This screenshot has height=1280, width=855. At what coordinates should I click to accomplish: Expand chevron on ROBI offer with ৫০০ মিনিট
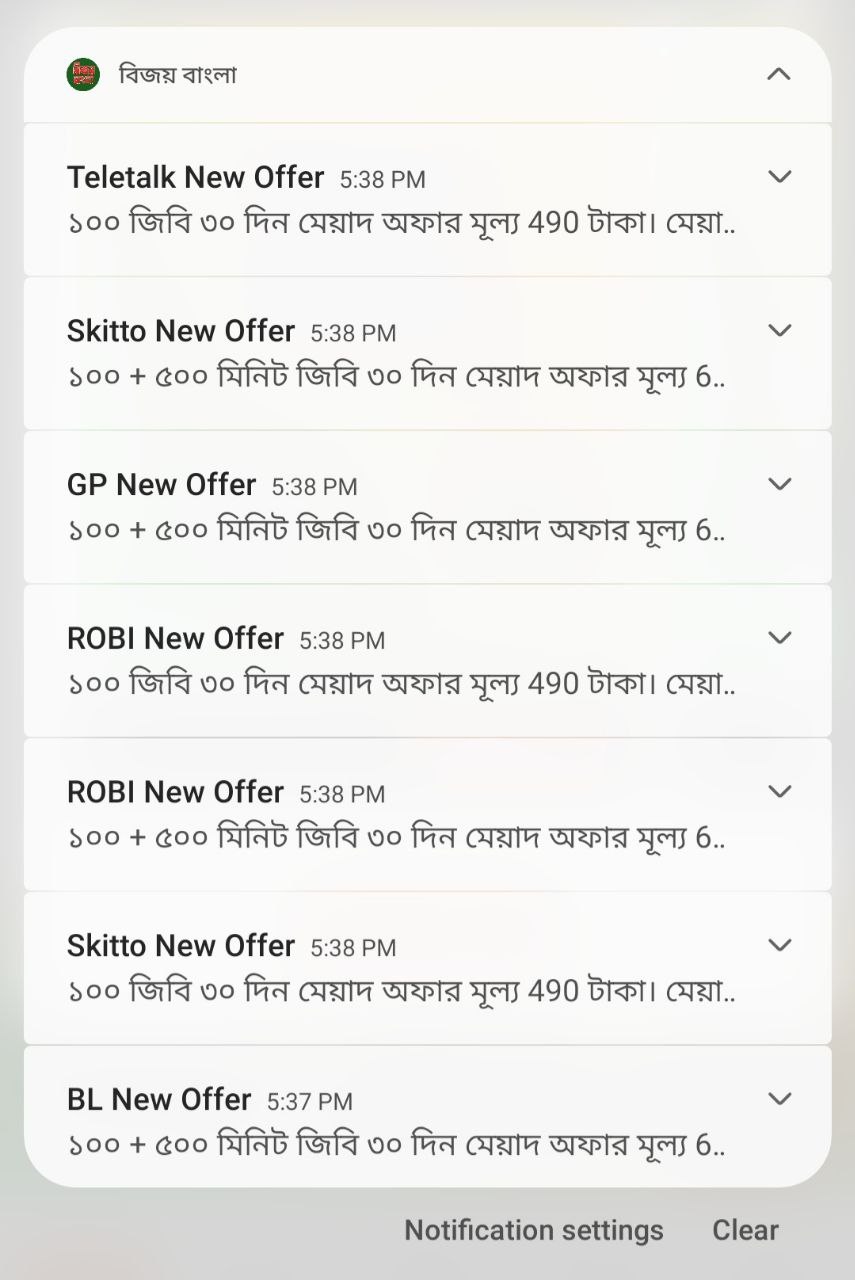[779, 791]
